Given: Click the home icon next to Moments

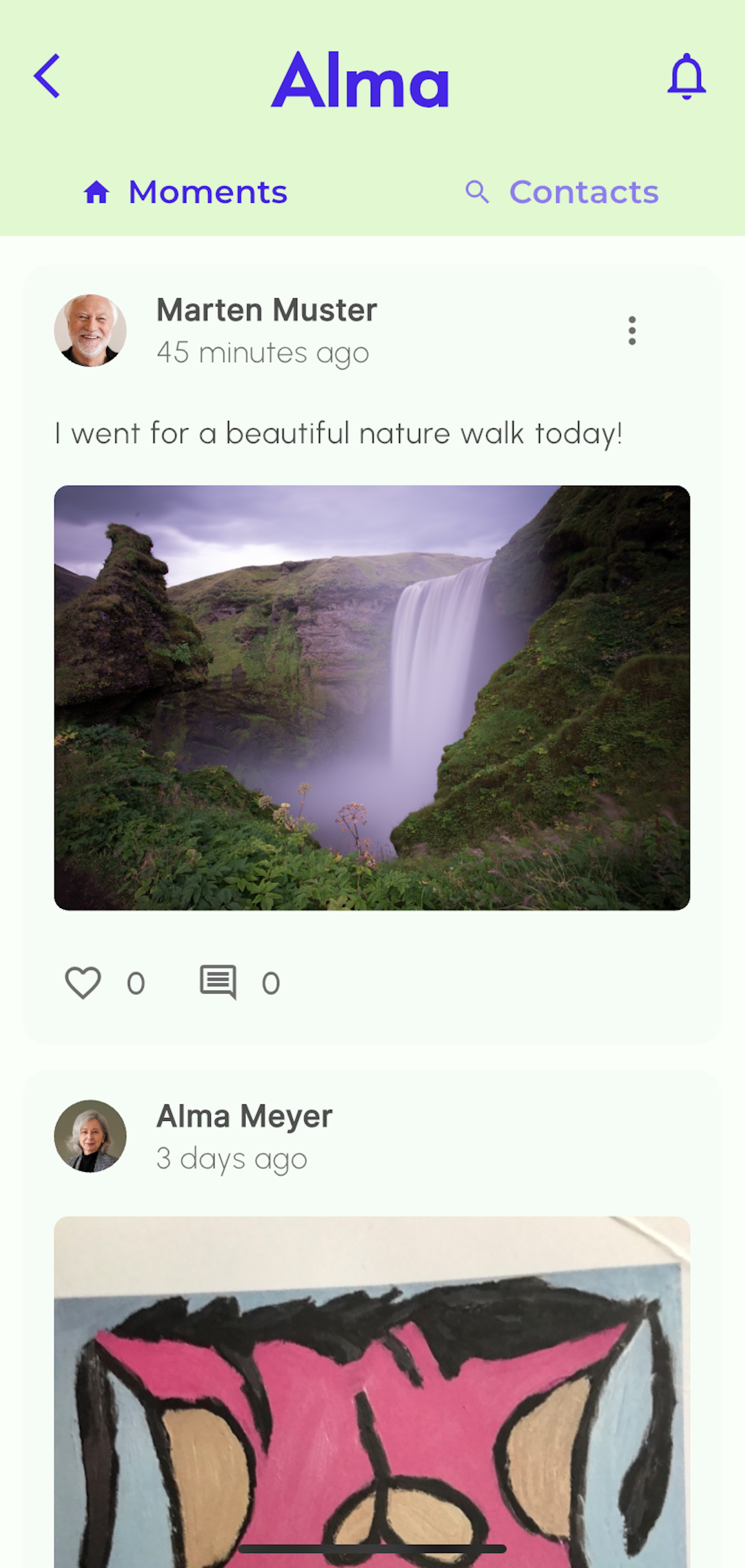Looking at the screenshot, I should pyautogui.click(x=98, y=192).
